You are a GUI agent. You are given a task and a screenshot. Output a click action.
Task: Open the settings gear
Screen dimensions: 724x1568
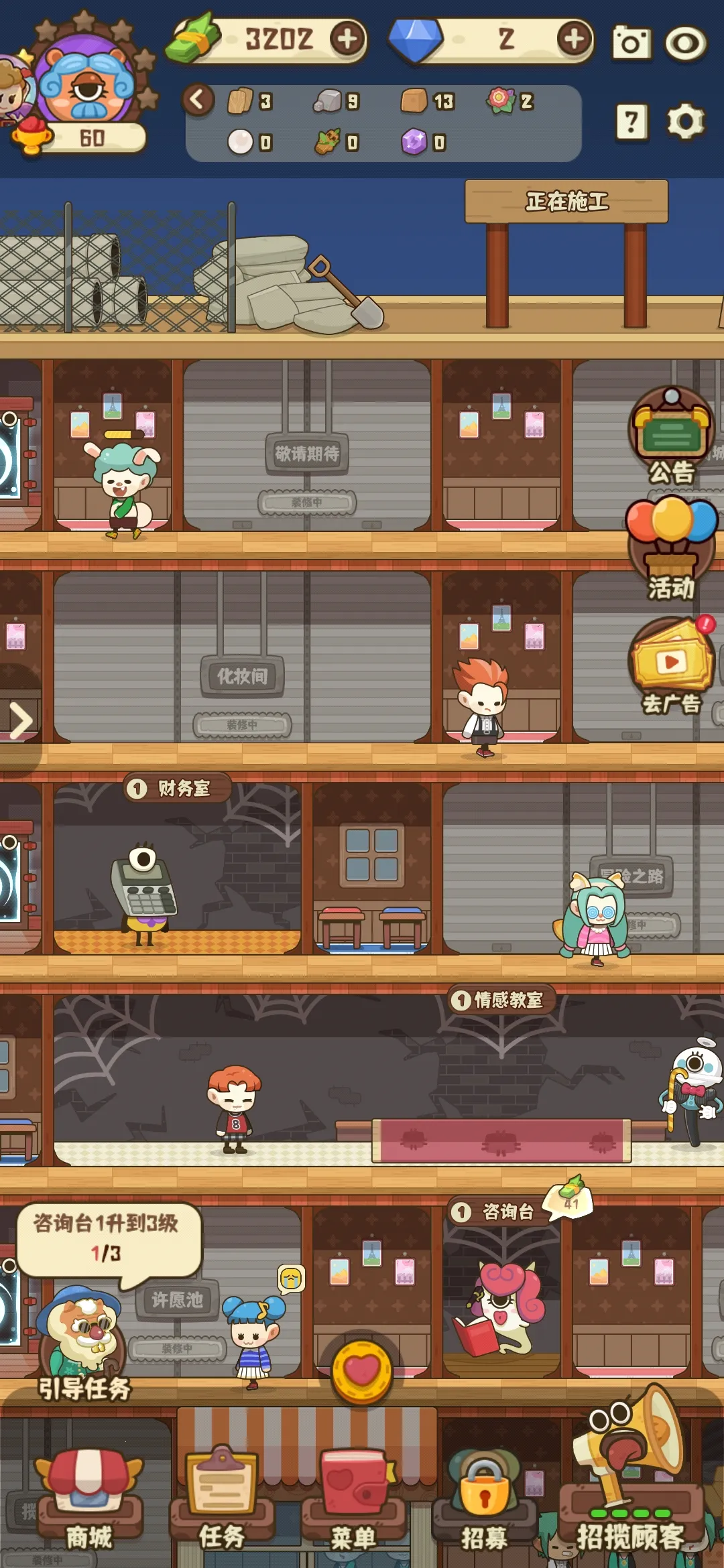[x=685, y=122]
